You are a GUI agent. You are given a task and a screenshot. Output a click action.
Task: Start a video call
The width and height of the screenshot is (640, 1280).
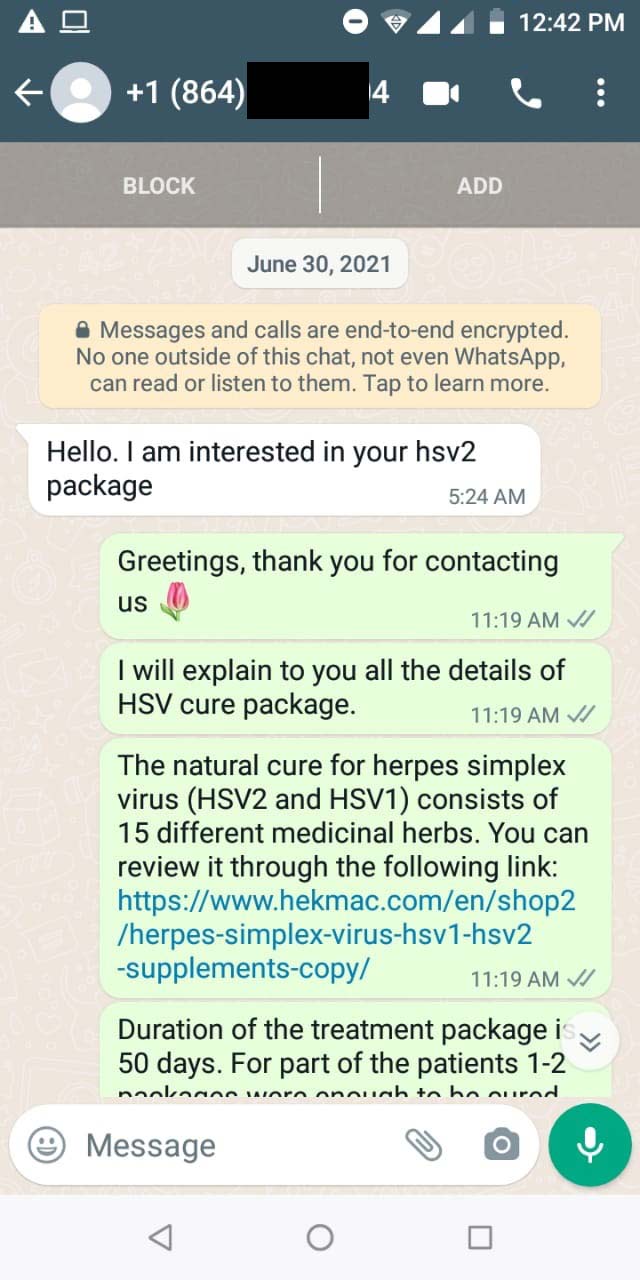(441, 94)
